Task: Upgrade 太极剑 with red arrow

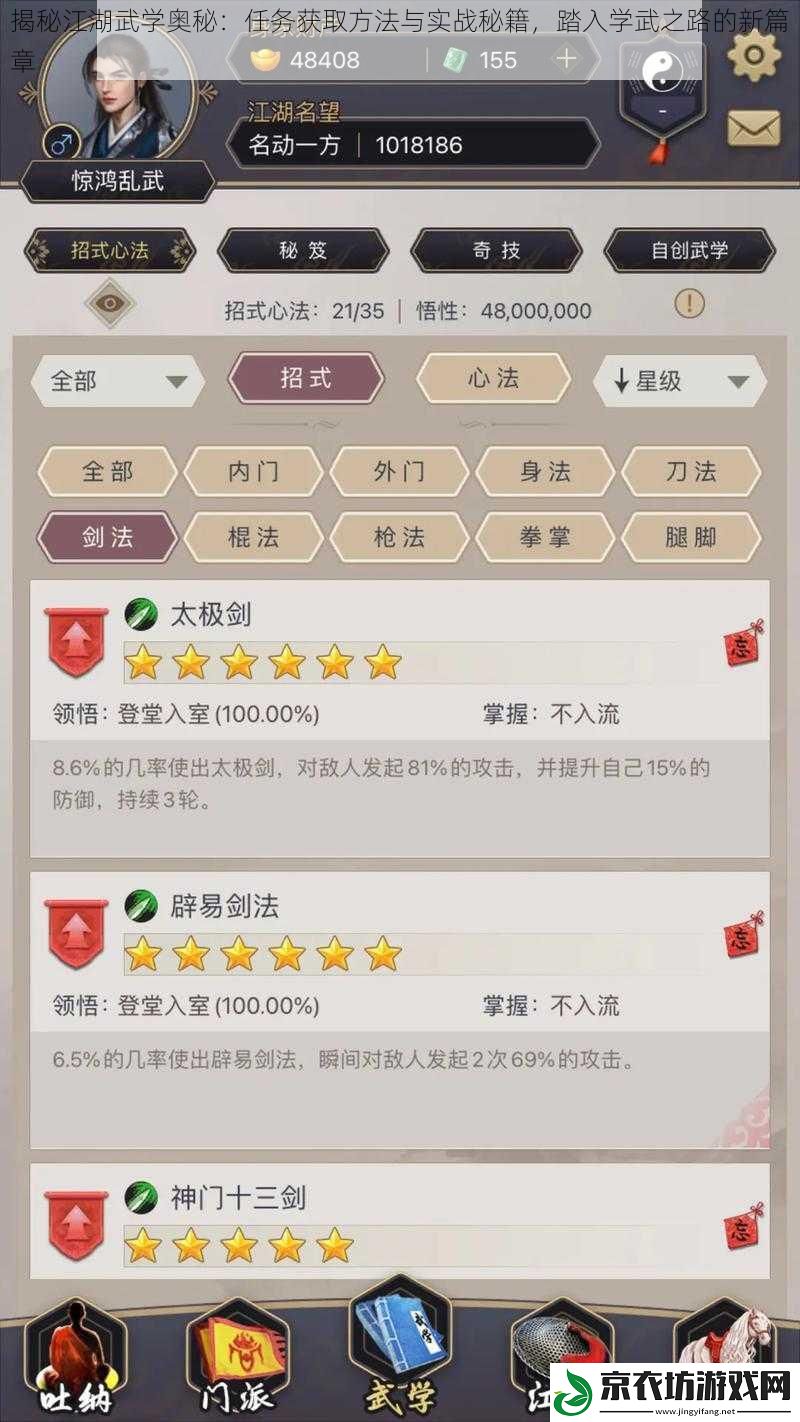Action: 76,641
